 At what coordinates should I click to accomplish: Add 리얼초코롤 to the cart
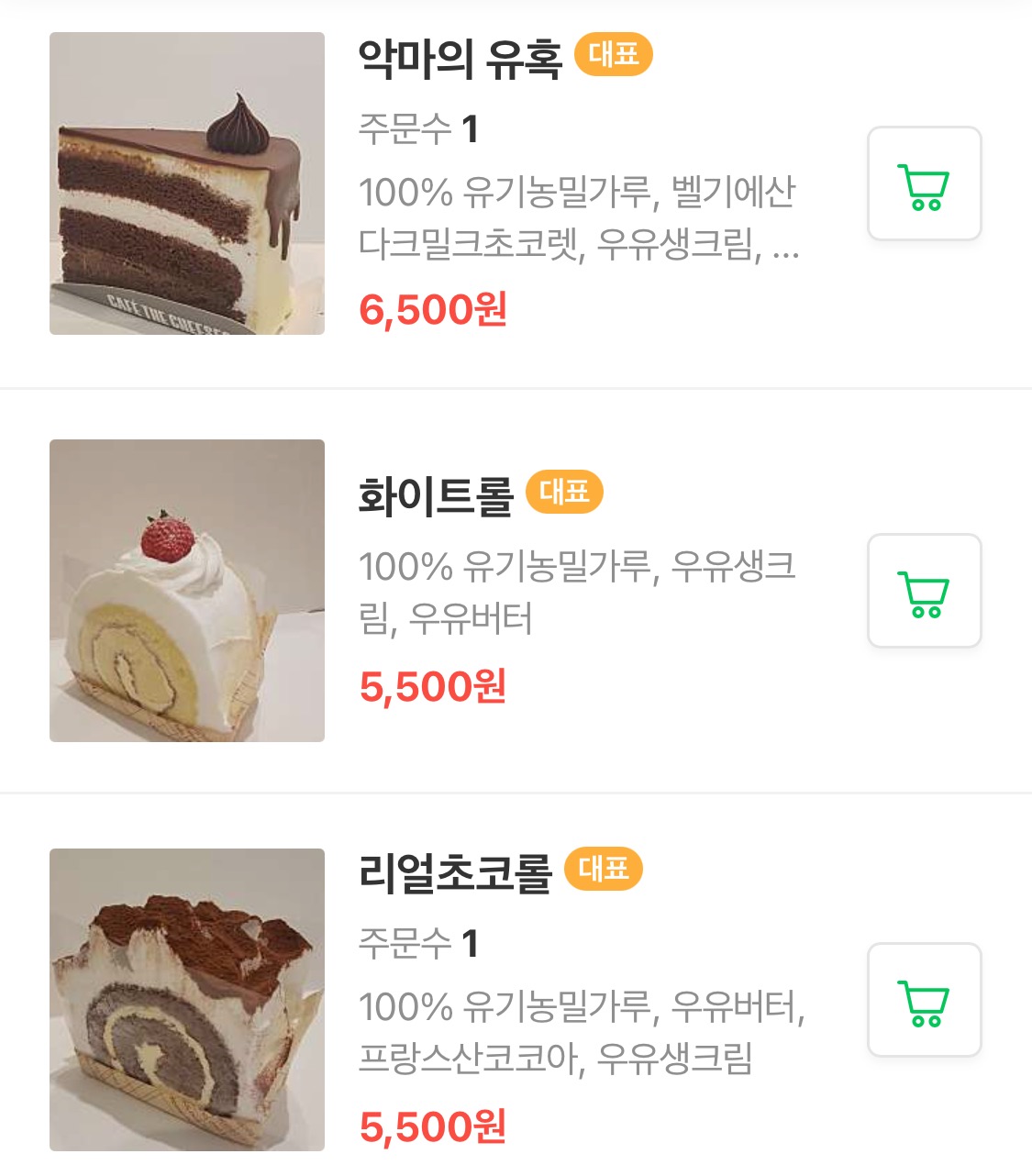coord(924,1000)
